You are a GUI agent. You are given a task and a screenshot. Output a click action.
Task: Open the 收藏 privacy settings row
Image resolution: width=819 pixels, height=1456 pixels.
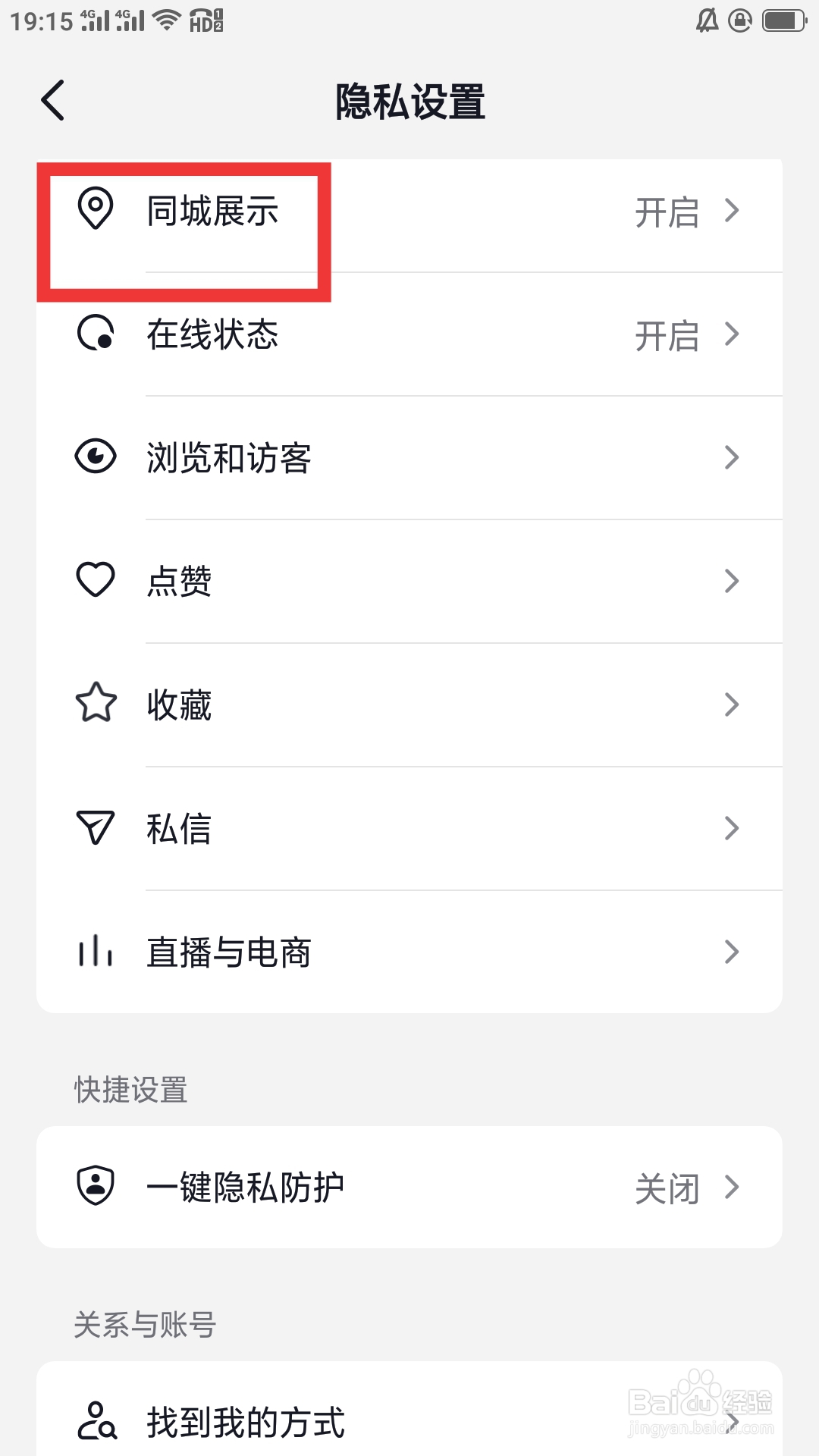409,704
